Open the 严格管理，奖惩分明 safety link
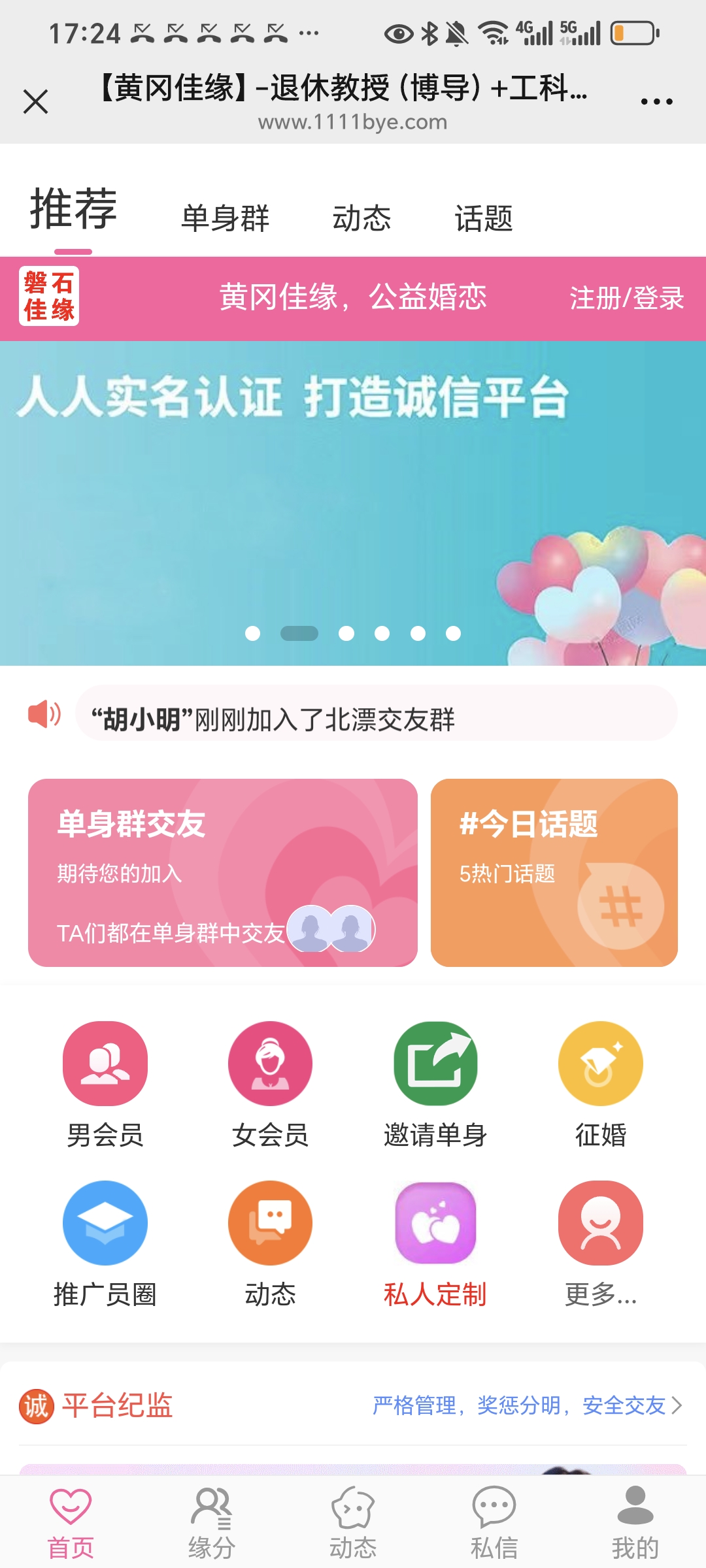Screen dimensions: 706x1568 pos(520,1407)
